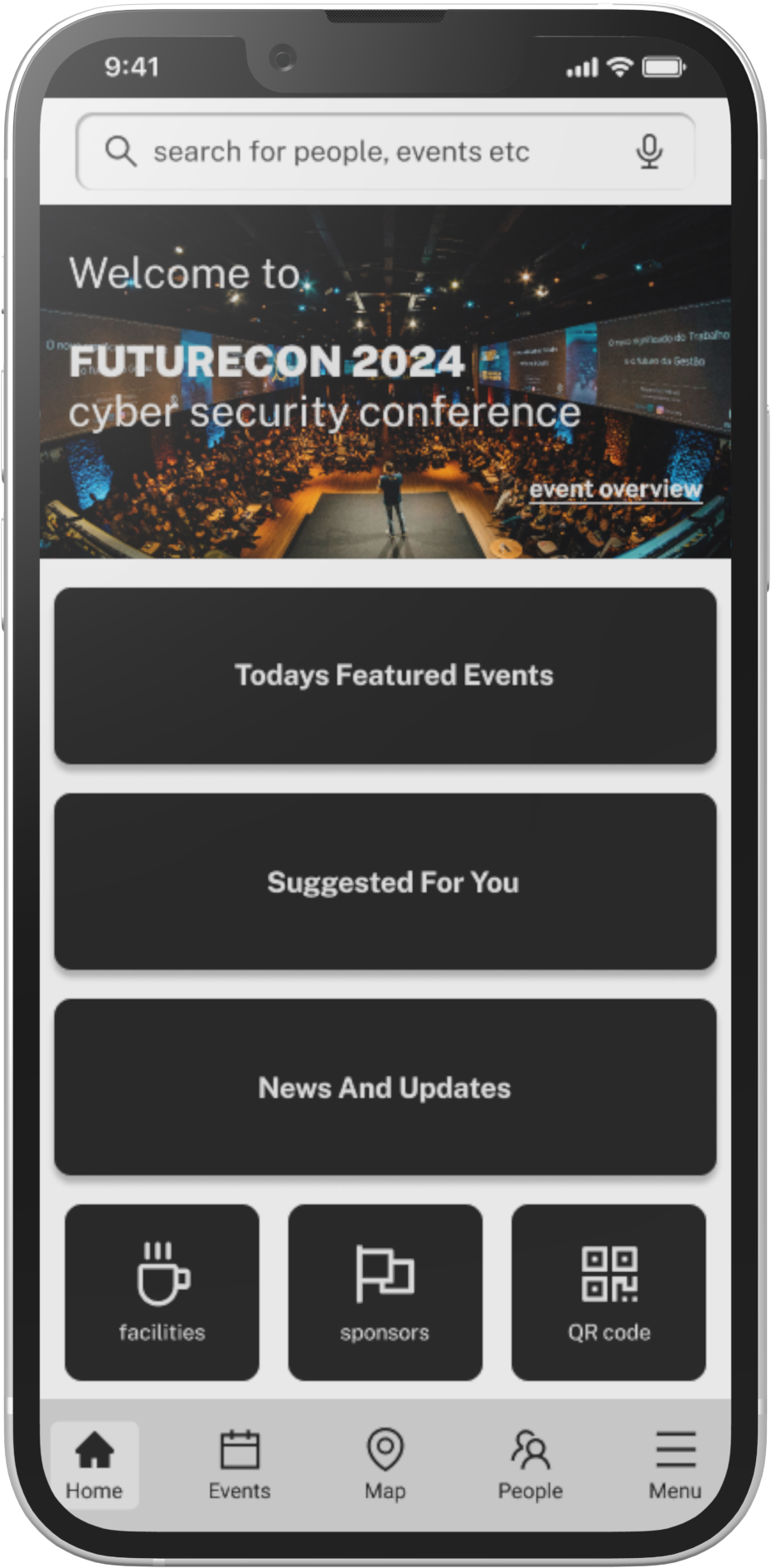Open the event overview link

click(x=617, y=491)
